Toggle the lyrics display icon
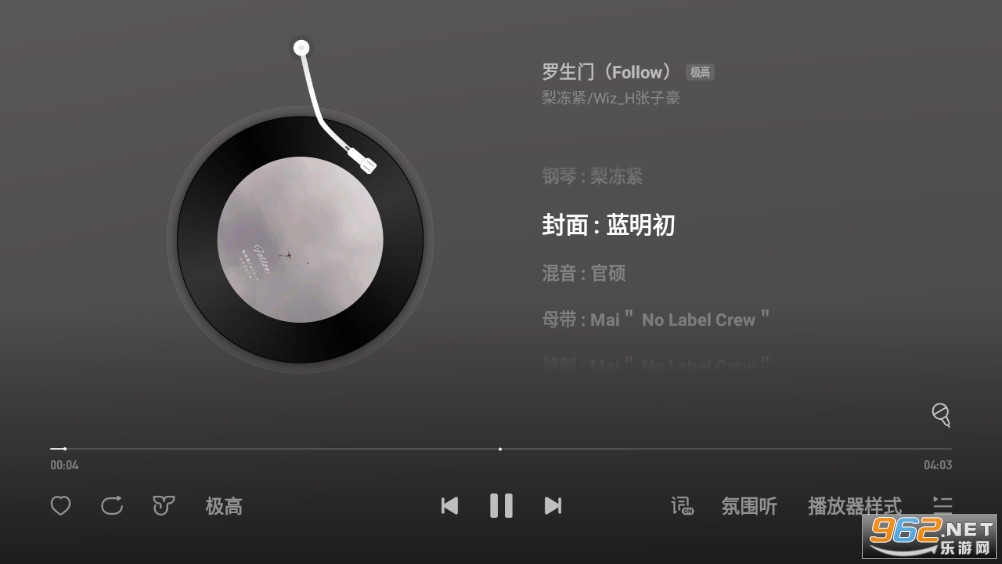 click(682, 506)
